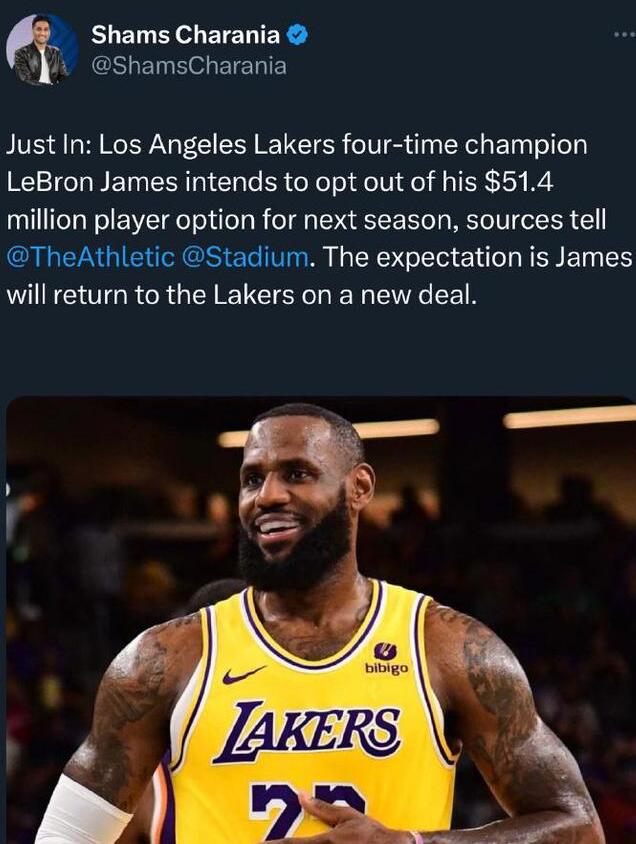View the attached LeBron James photo
636x844 pixels.
click(320, 620)
